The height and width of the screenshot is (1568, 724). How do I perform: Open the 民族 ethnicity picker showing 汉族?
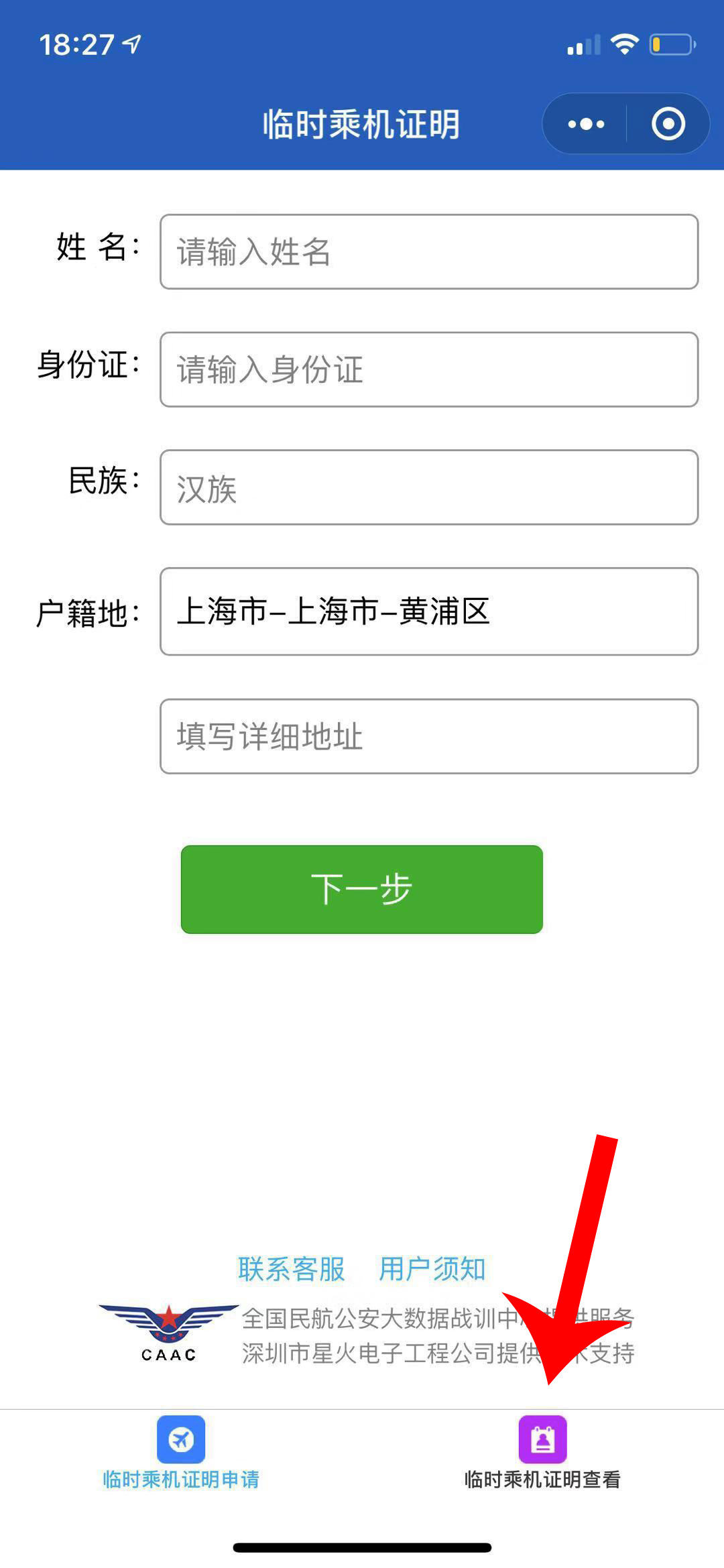click(429, 487)
